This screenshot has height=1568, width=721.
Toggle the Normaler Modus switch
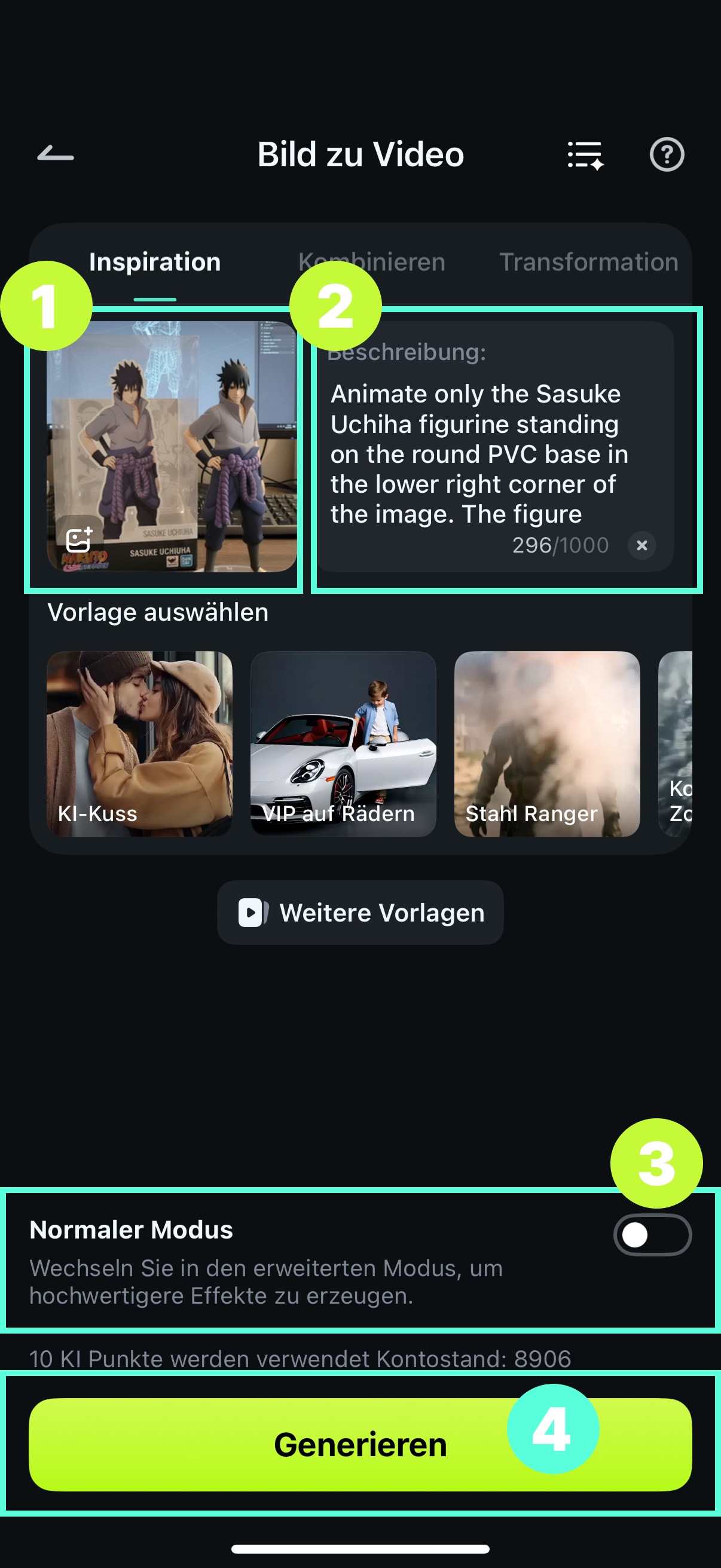[x=652, y=1235]
